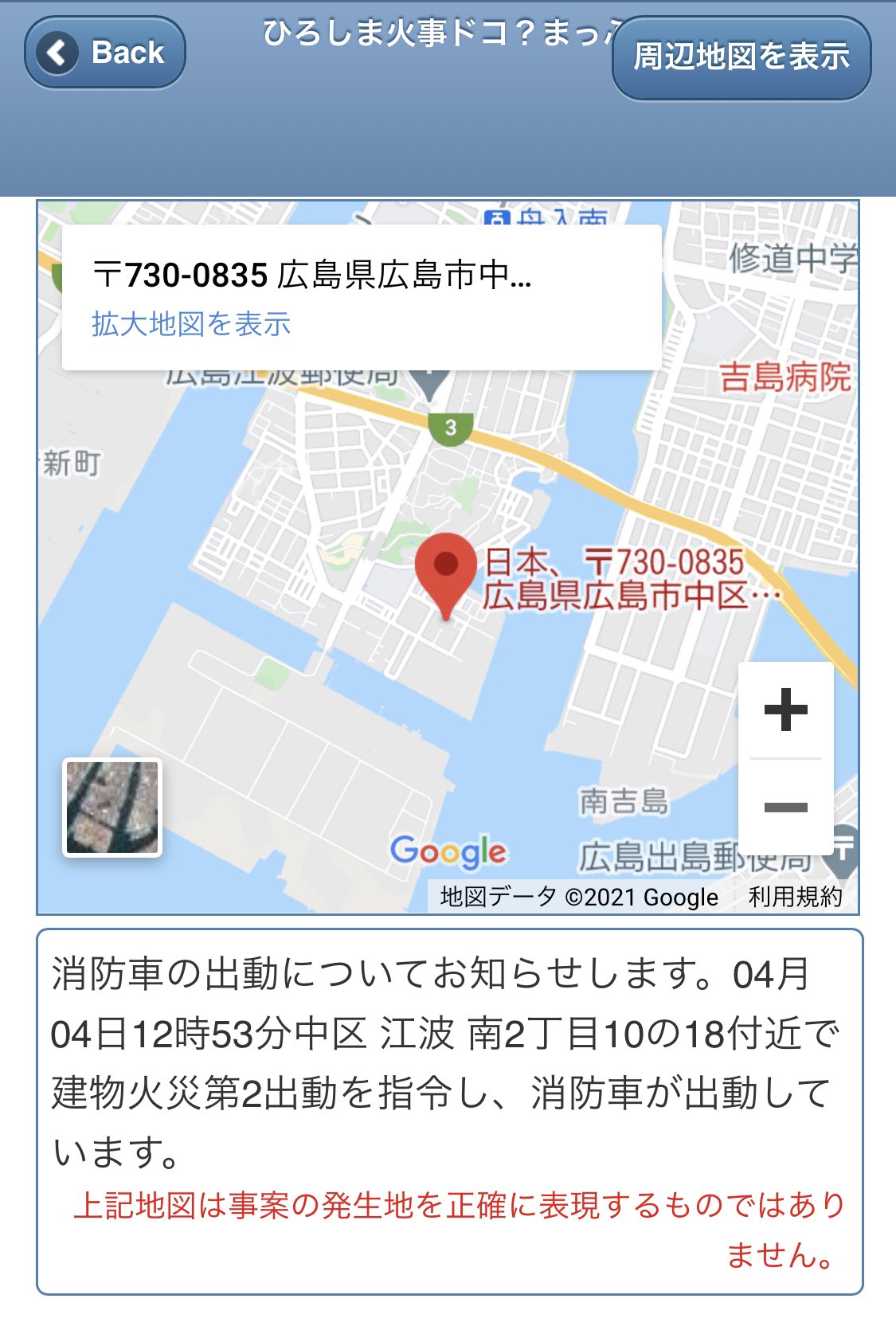Image resolution: width=896 pixels, height=1326 pixels.
Task: Switch to satellite view thumbnail
Action: click(112, 808)
